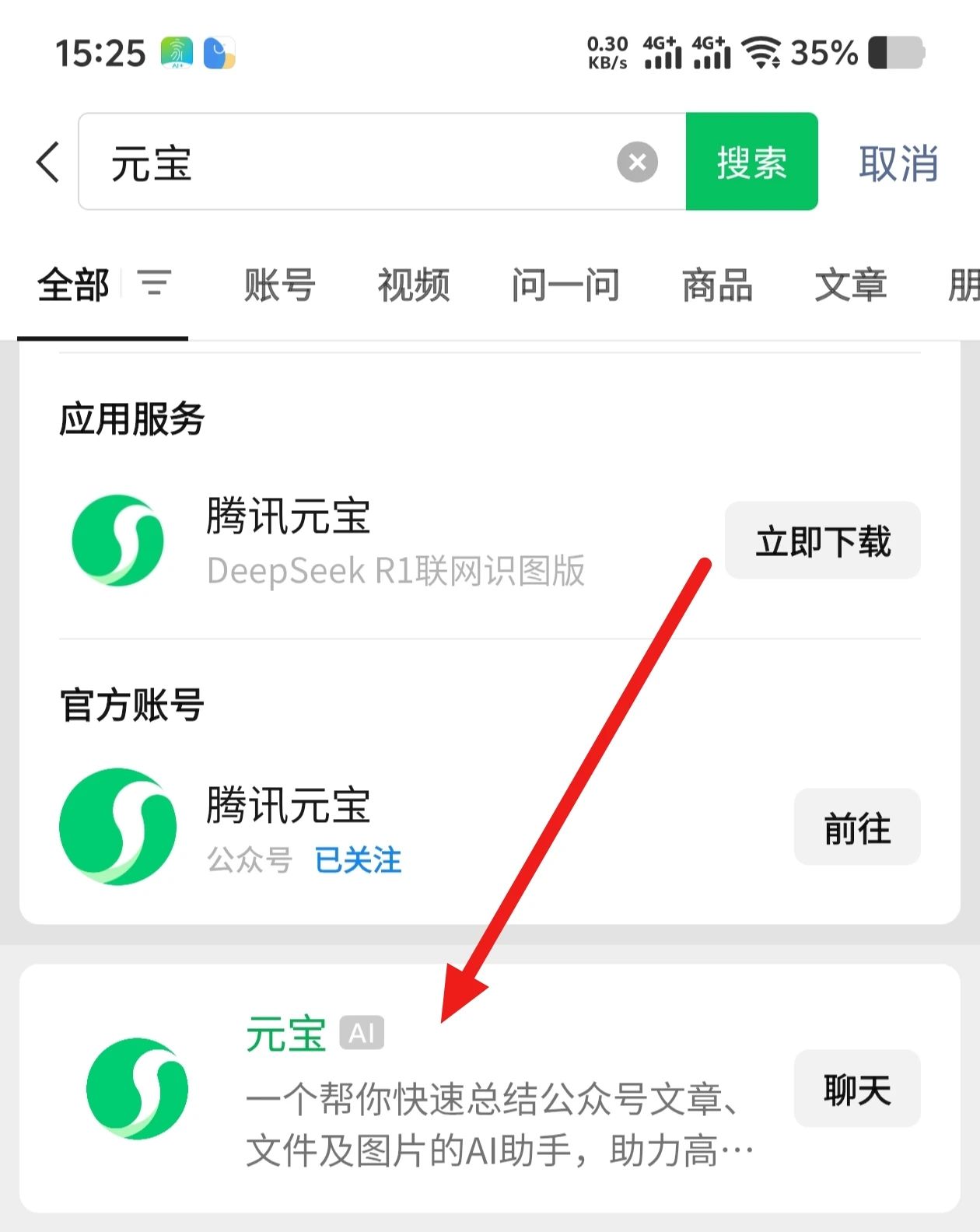This screenshot has width=980, height=1232.
Task: Open the 问一问 search tab
Action: pos(566,286)
